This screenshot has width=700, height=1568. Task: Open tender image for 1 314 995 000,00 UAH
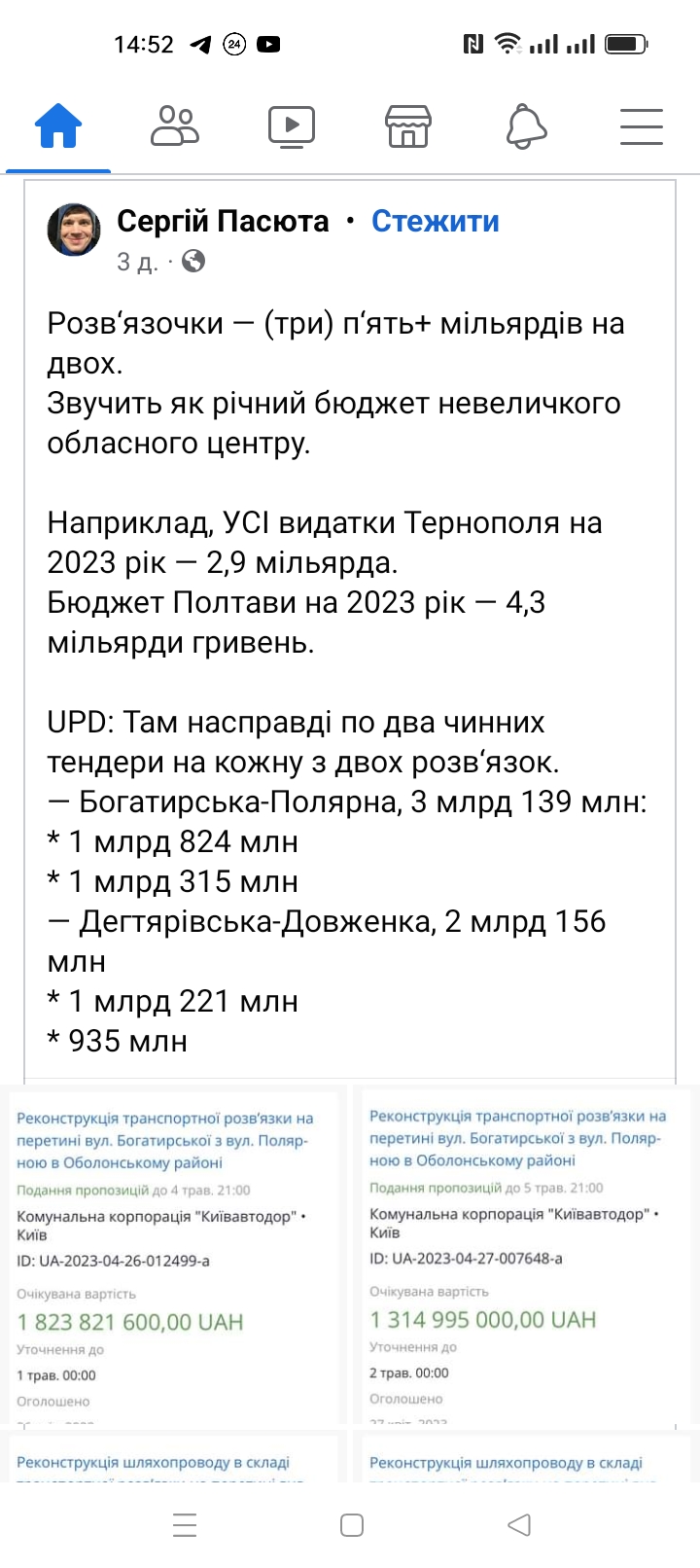[x=527, y=1257]
